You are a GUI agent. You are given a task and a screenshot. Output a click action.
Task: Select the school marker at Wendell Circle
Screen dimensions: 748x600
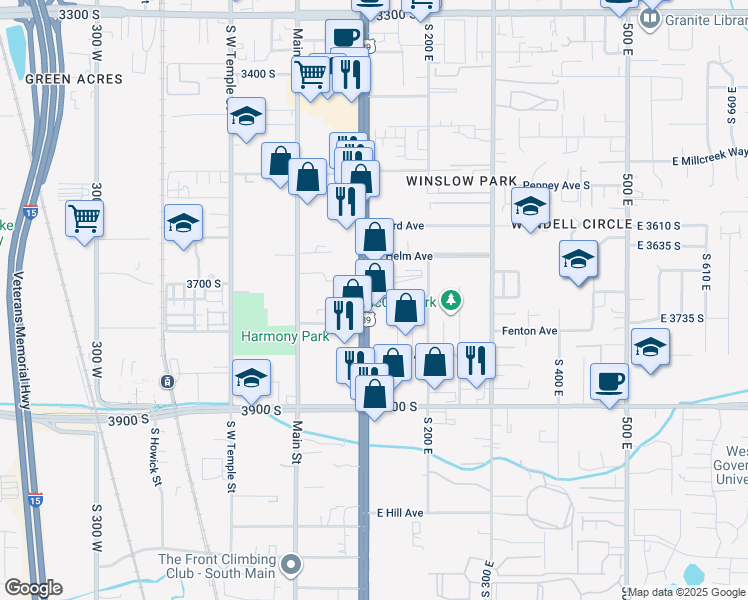529,208
